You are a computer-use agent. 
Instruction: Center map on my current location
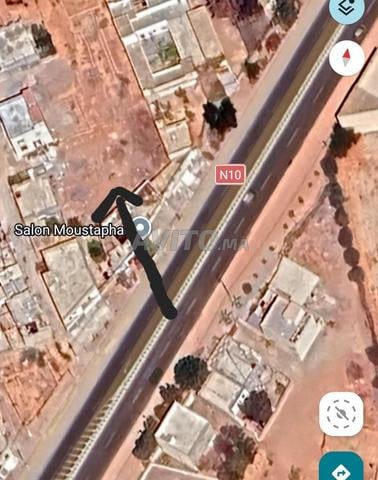(x=341, y=414)
